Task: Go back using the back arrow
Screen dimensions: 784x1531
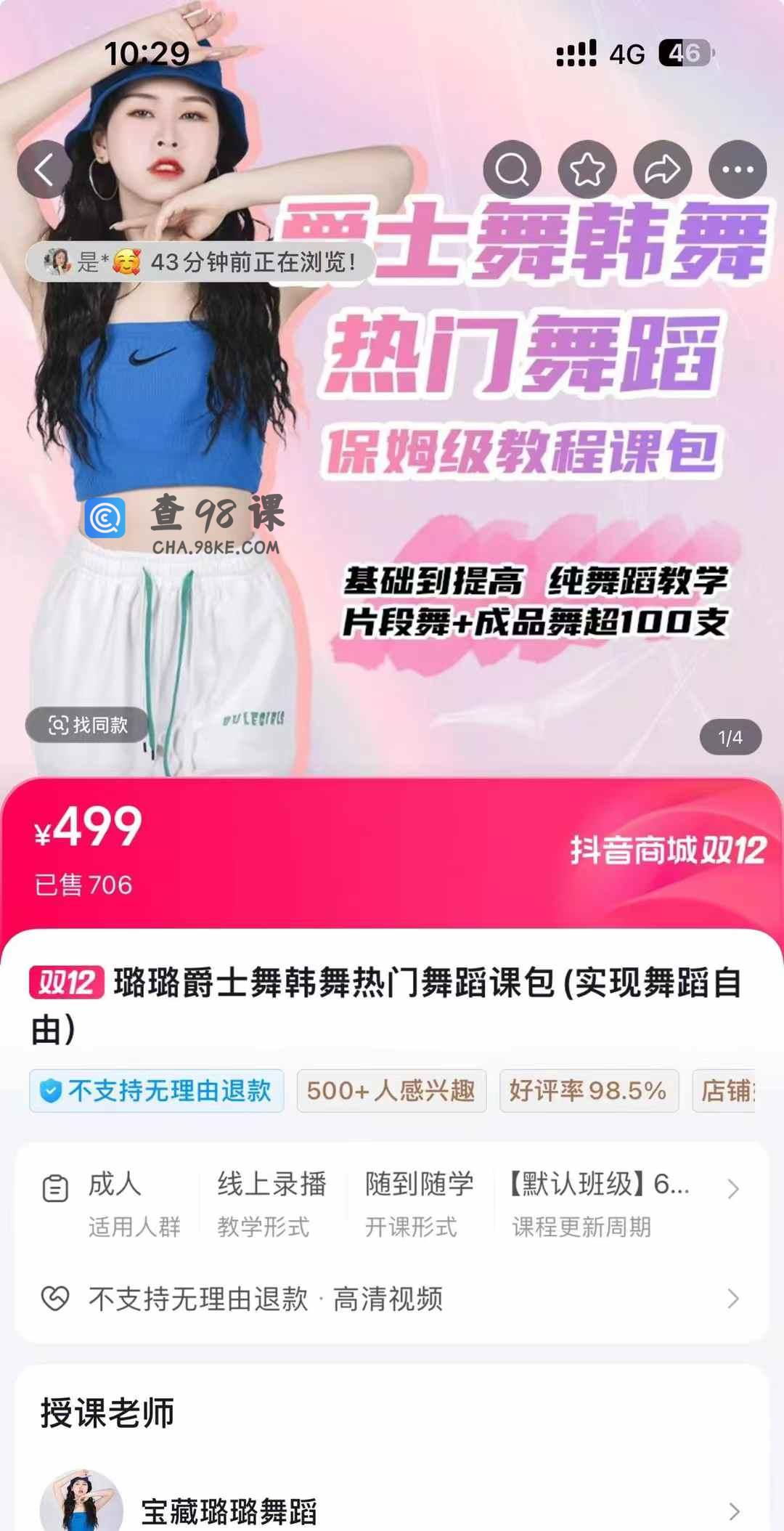Action: click(x=45, y=170)
